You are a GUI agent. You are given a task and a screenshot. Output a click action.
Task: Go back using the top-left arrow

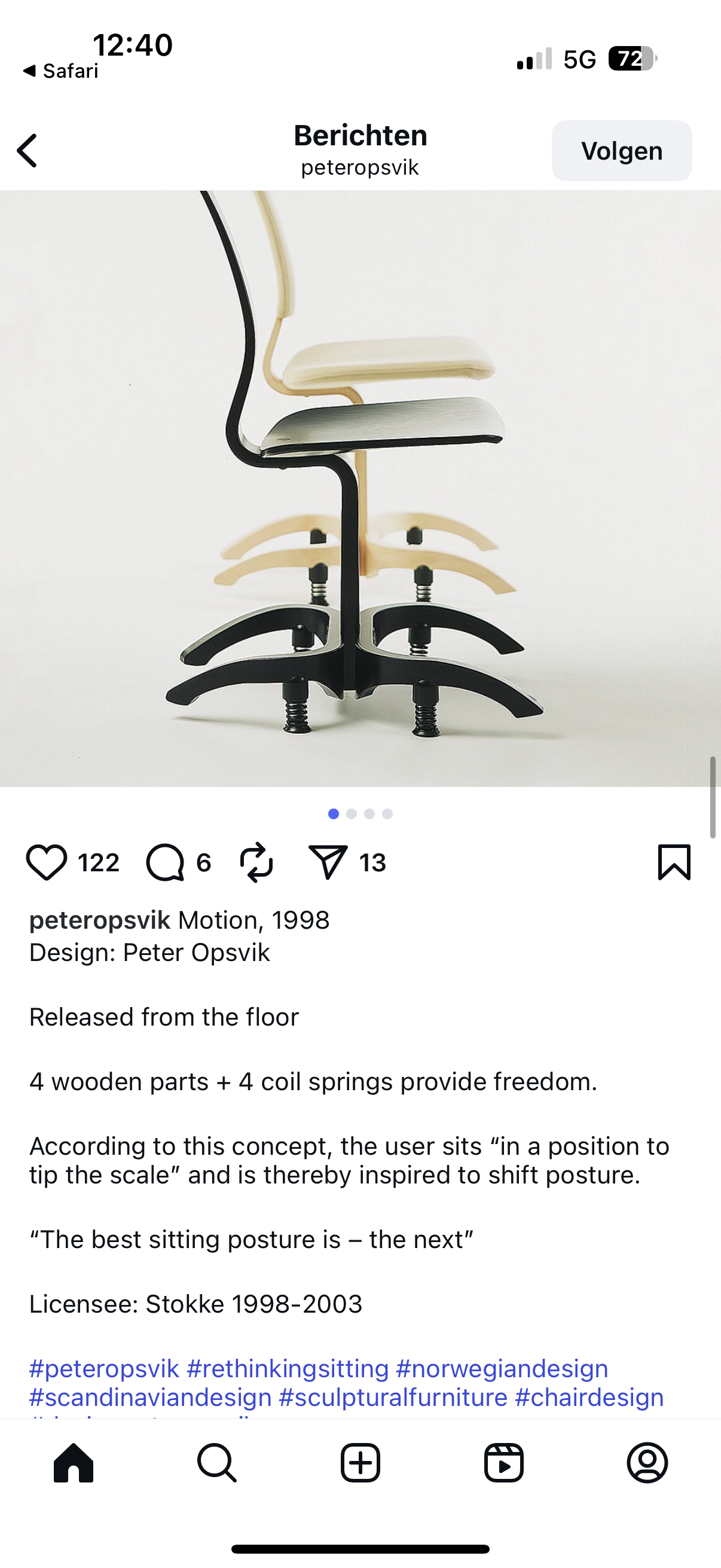[x=28, y=150]
